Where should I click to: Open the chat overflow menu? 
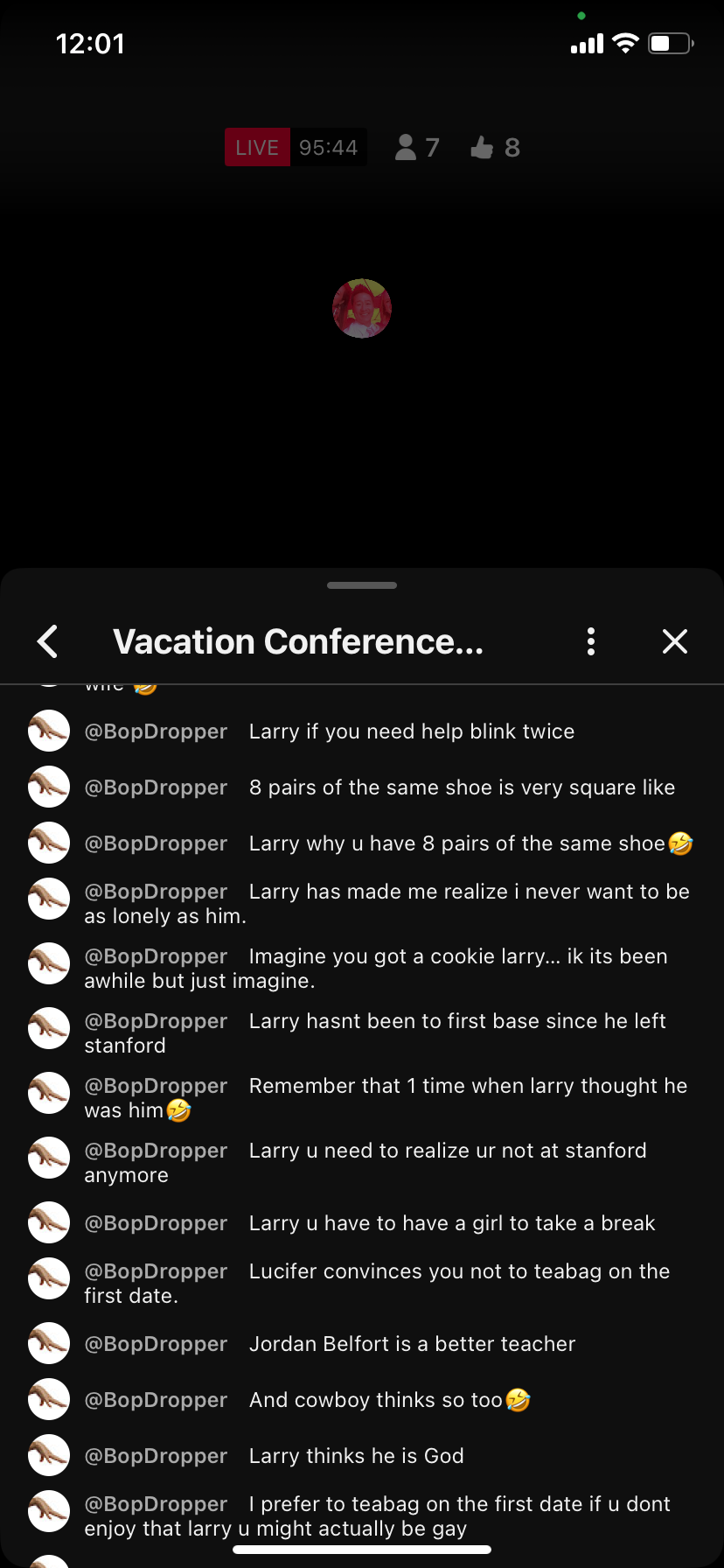pyautogui.click(x=591, y=641)
